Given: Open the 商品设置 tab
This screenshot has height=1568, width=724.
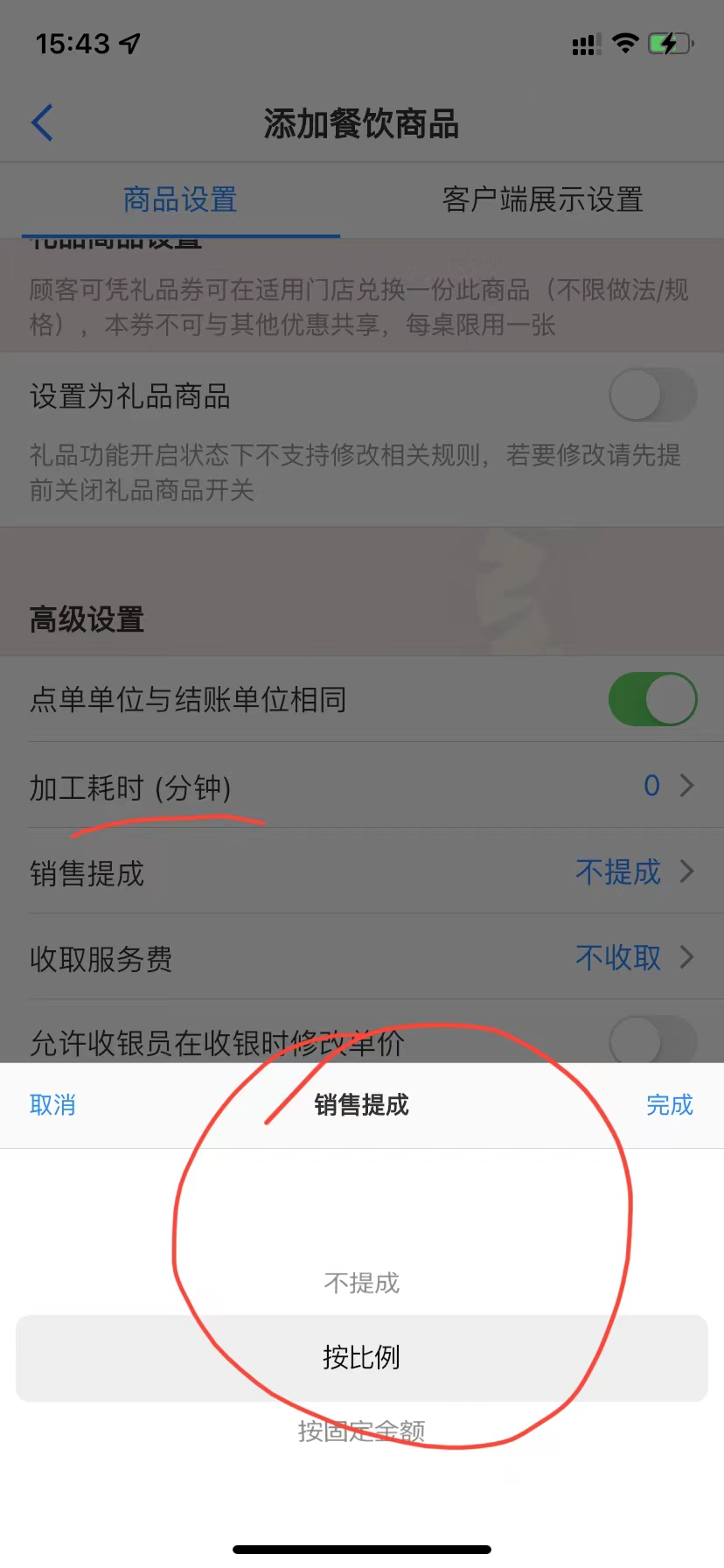Looking at the screenshot, I should 180,199.
